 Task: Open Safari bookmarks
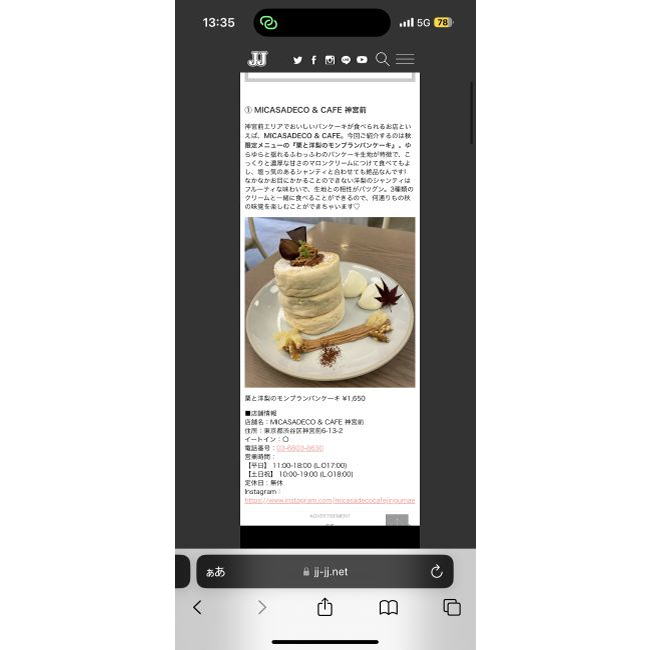click(x=388, y=607)
